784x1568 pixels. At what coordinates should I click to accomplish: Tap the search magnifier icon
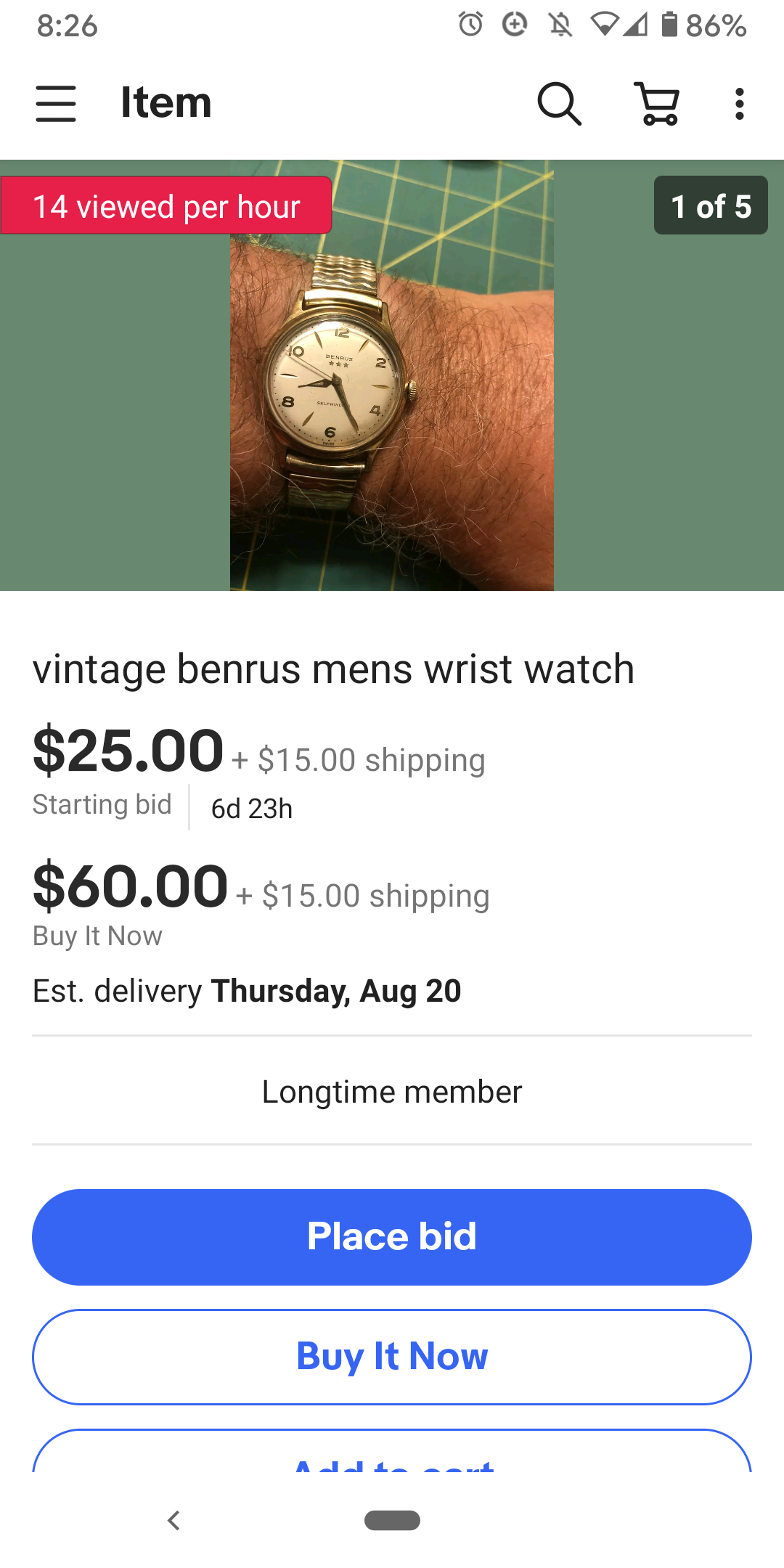click(559, 104)
